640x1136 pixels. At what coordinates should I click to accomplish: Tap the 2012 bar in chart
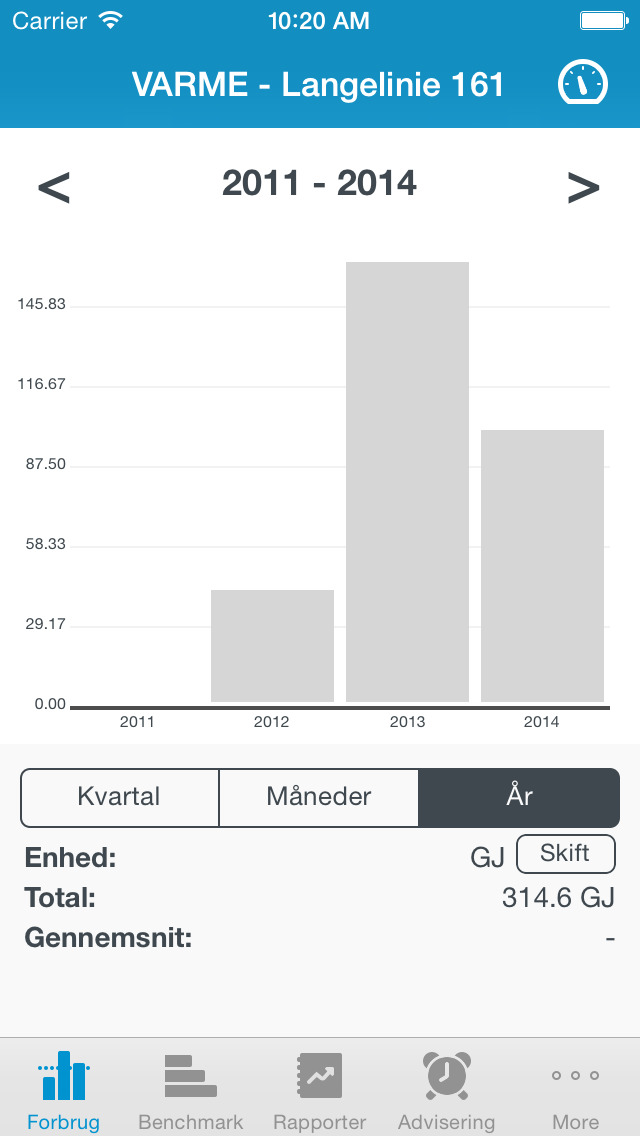pyautogui.click(x=273, y=646)
